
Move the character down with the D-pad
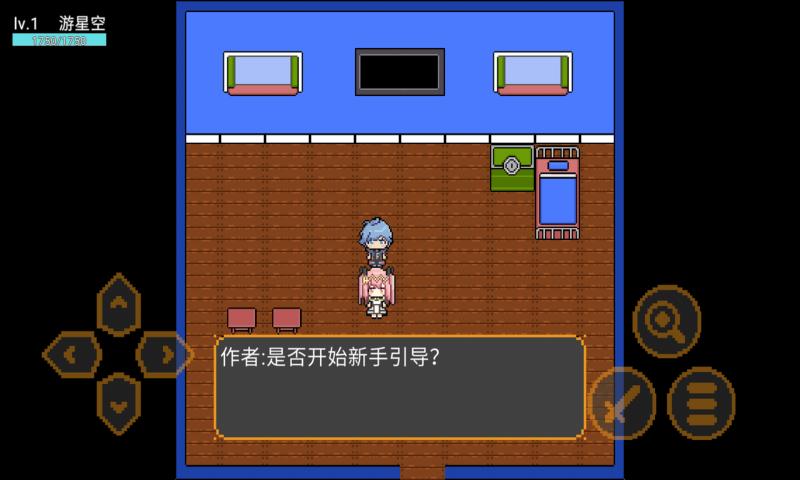119,403
